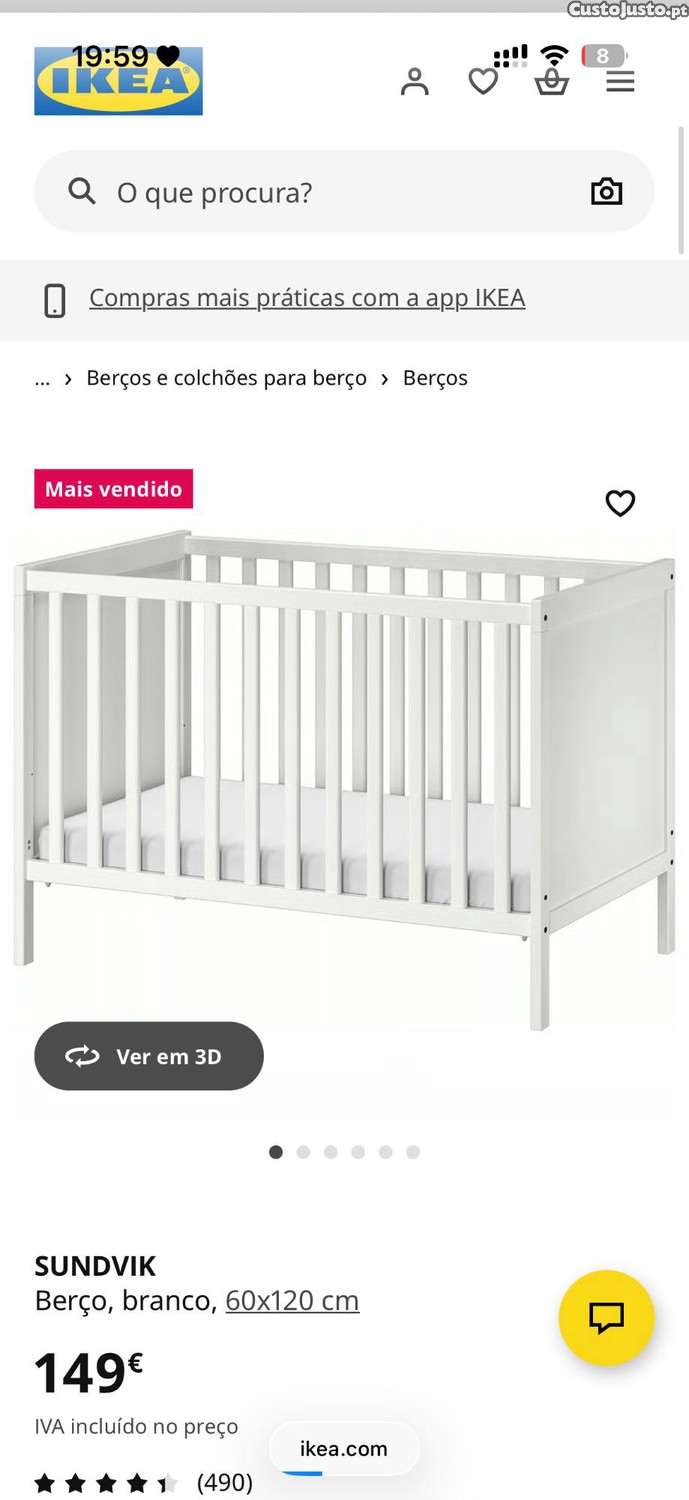Open the 490 customer reviews rating
Screen dimensions: 689x1500
(143, 1482)
